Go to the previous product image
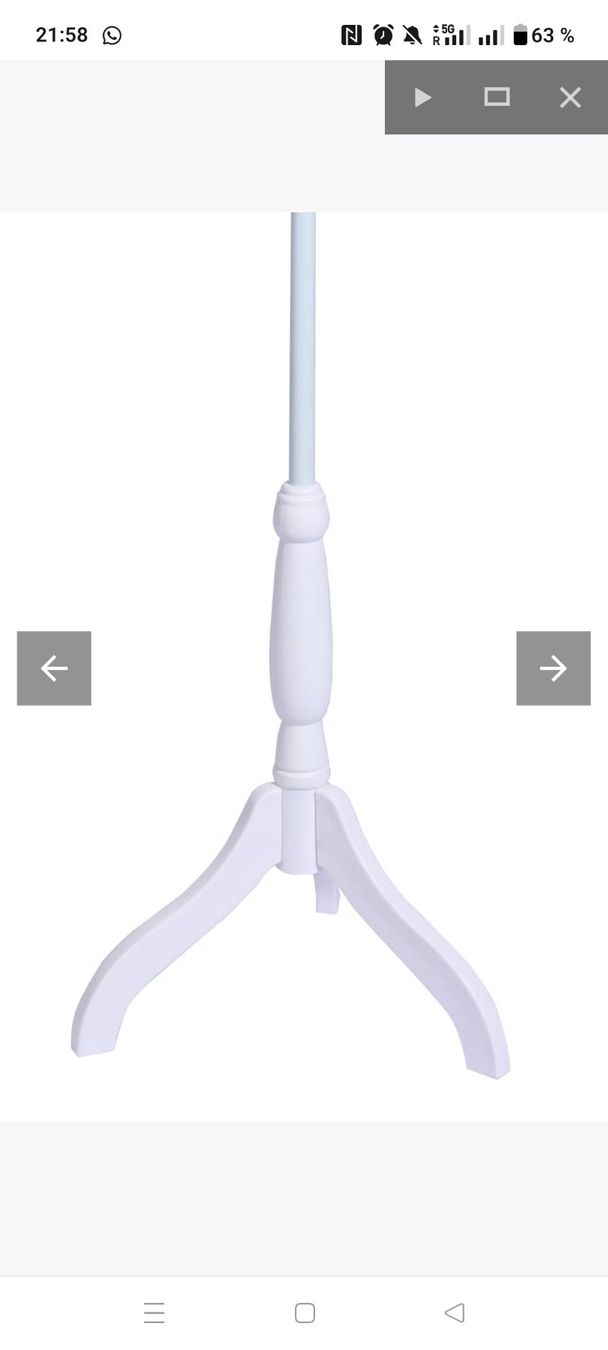 pyautogui.click(x=54, y=668)
